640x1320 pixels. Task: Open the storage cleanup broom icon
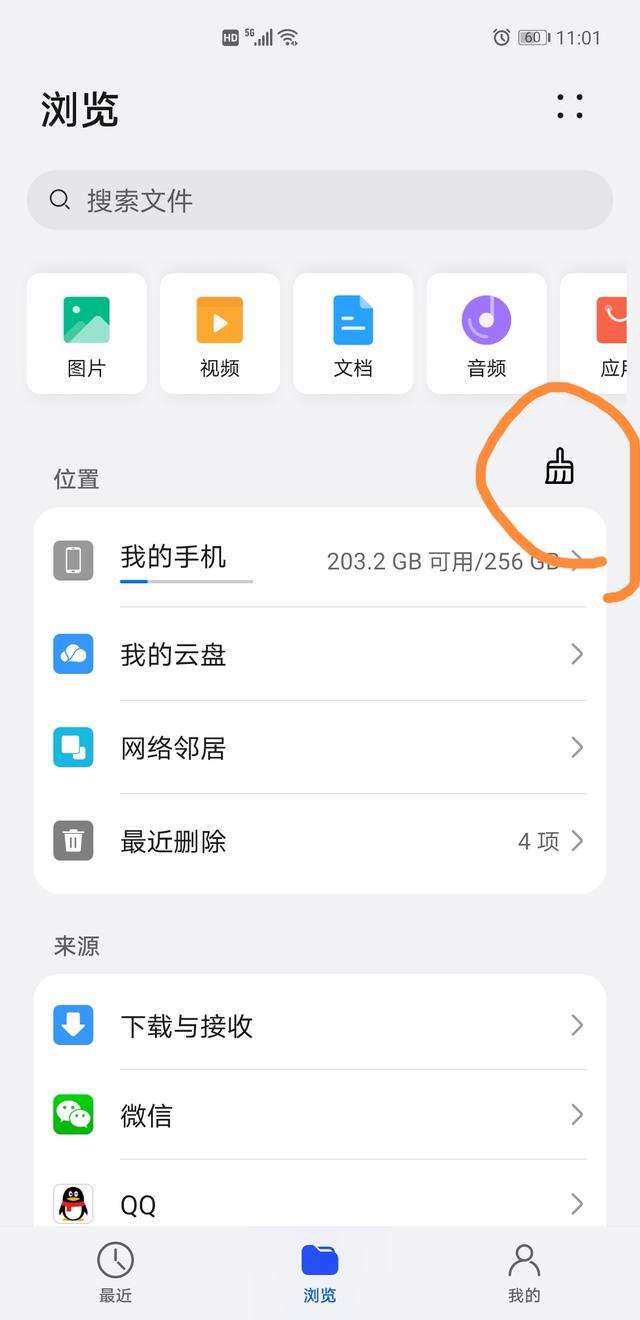pyautogui.click(x=560, y=466)
